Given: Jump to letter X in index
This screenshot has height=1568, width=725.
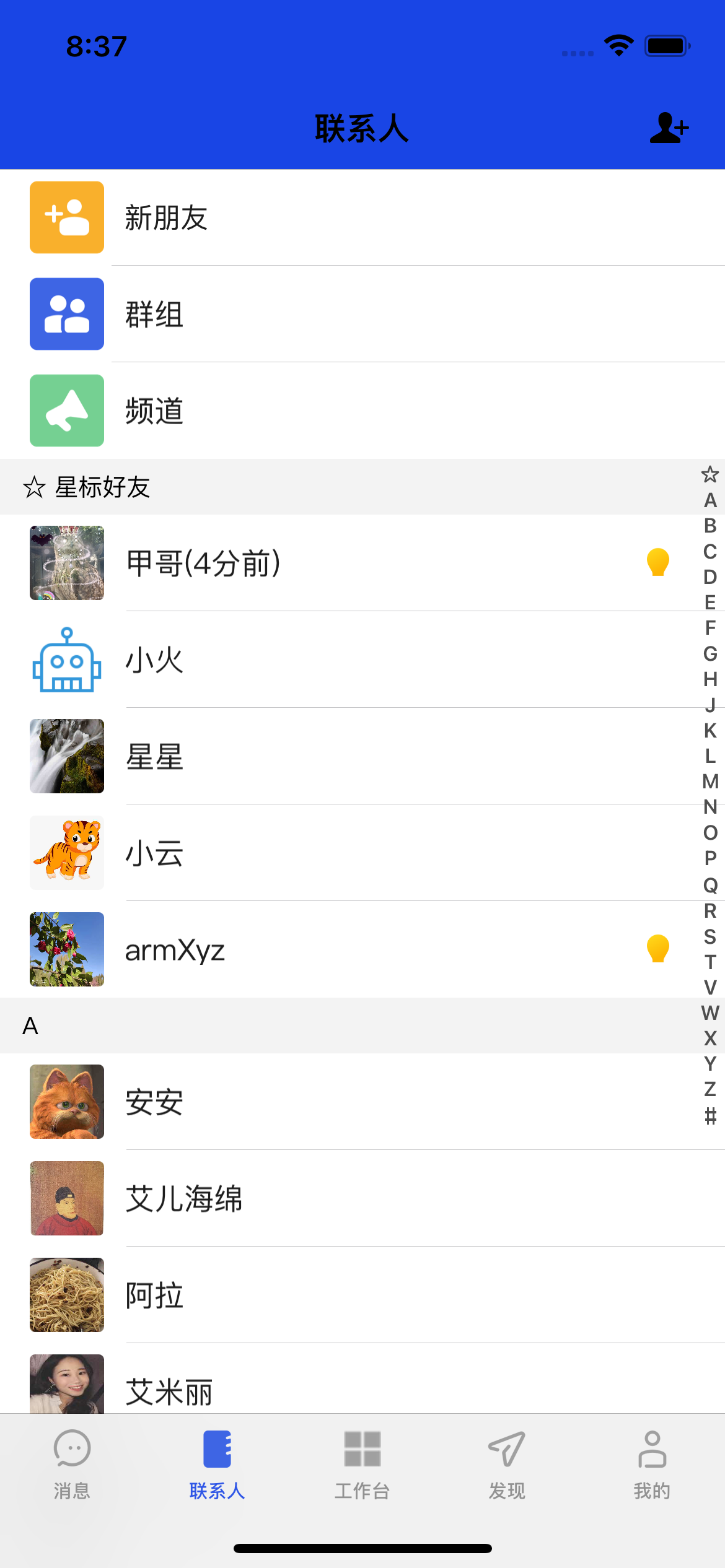Looking at the screenshot, I should [710, 1038].
